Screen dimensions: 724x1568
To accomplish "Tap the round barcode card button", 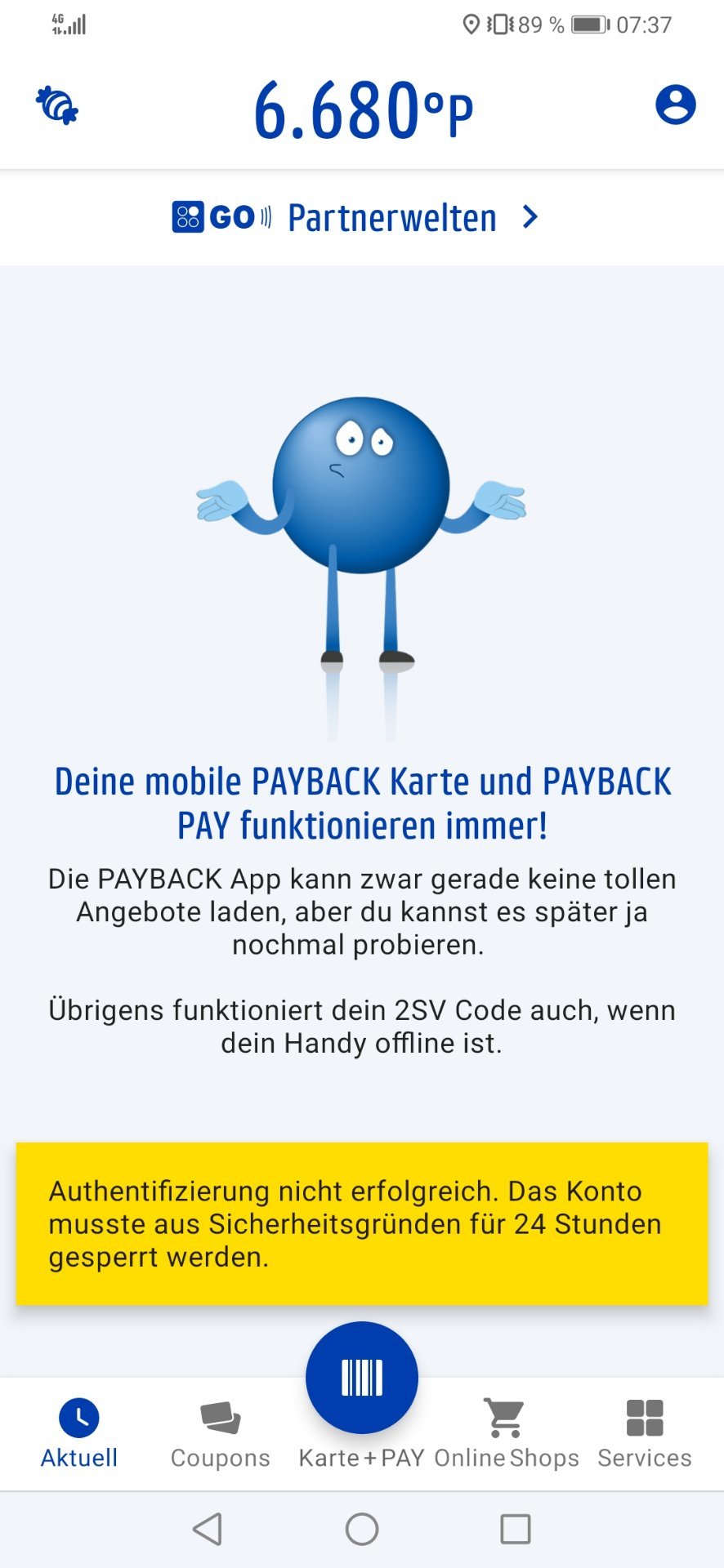I will coord(362,1378).
